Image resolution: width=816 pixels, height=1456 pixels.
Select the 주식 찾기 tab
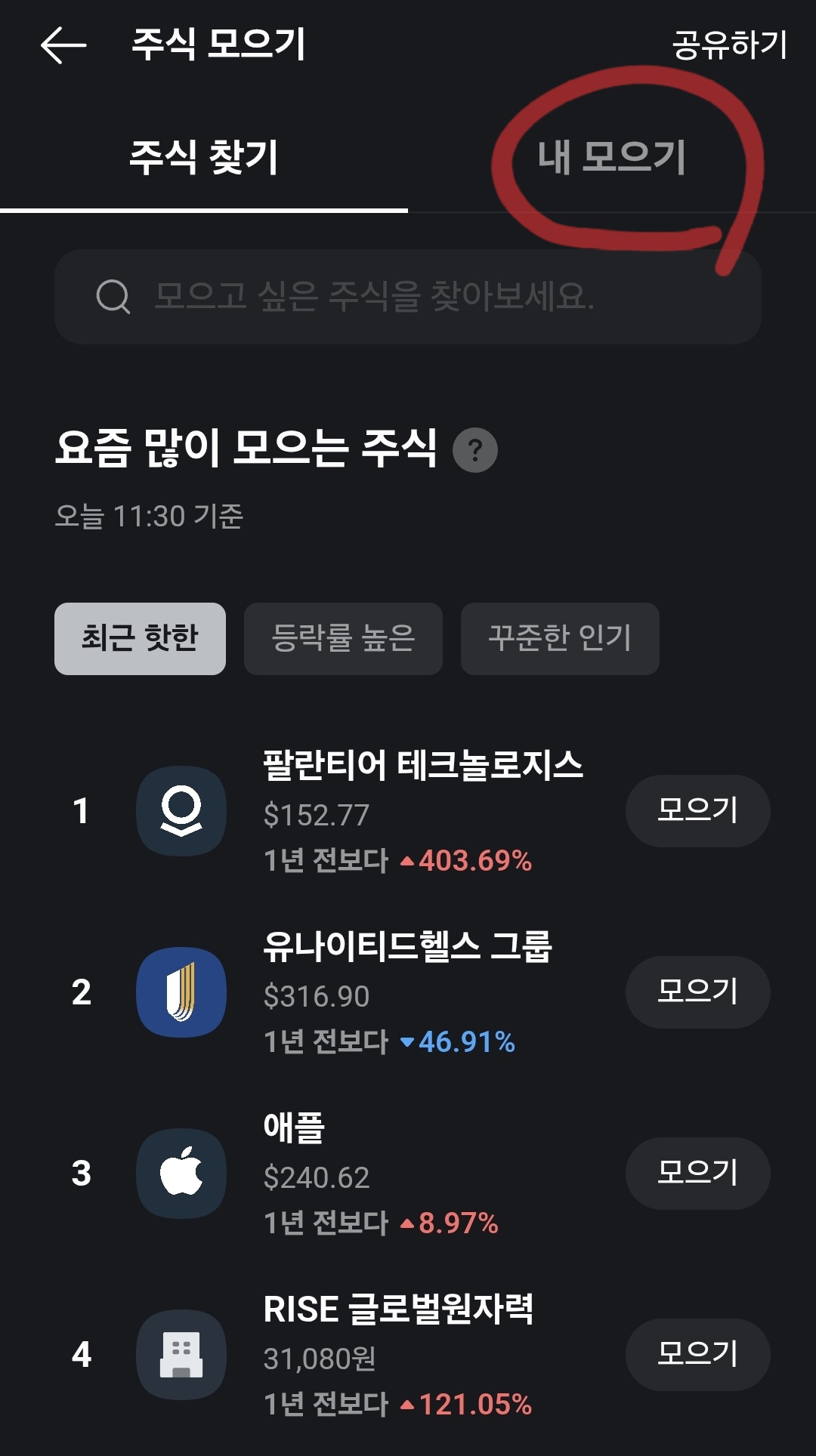coord(202,156)
